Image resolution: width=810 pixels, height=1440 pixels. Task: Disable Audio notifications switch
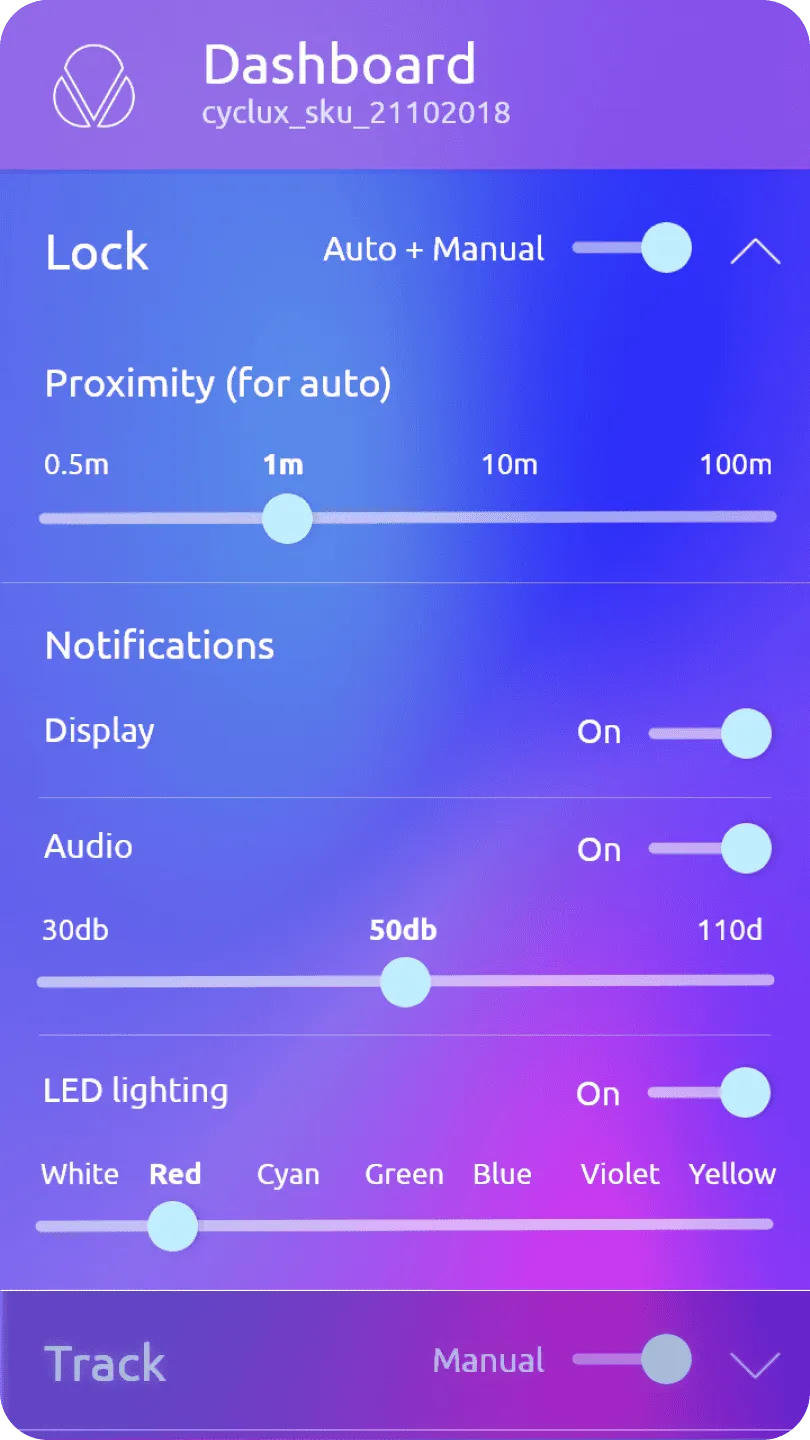point(711,849)
